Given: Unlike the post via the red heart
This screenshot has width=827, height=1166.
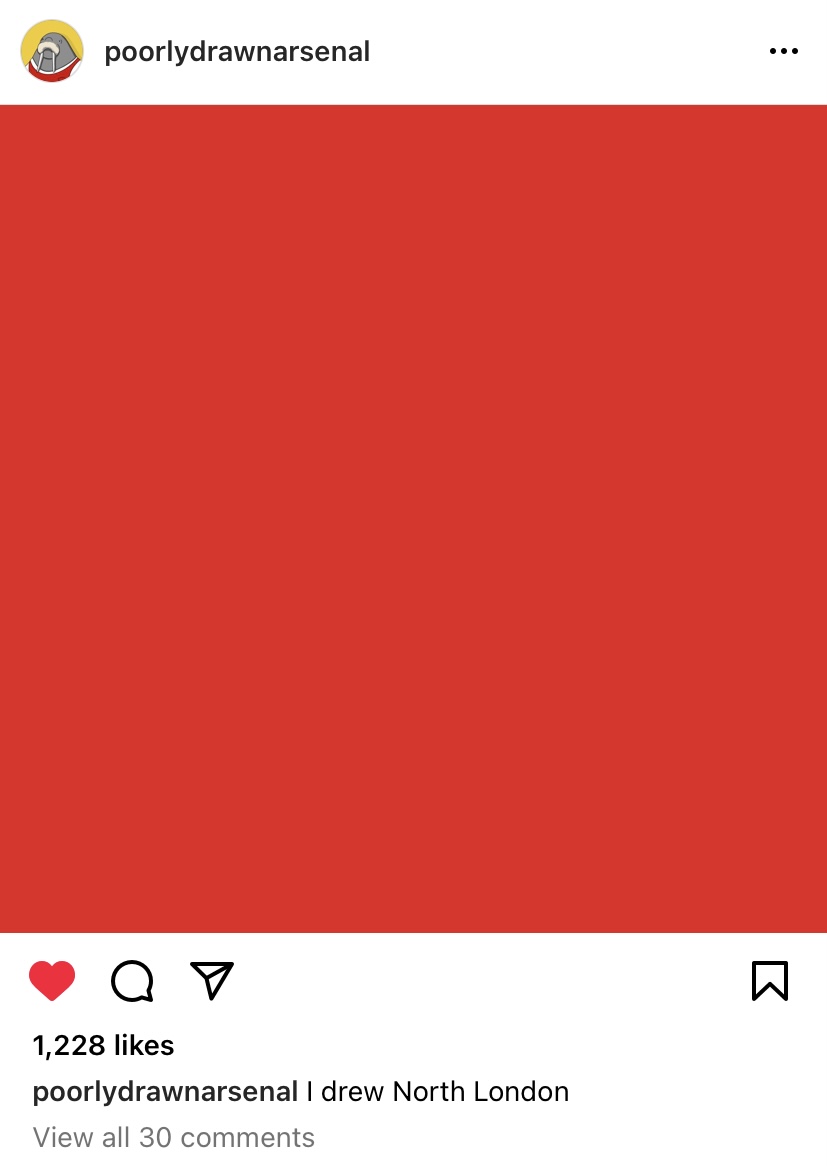Looking at the screenshot, I should point(52,980).
